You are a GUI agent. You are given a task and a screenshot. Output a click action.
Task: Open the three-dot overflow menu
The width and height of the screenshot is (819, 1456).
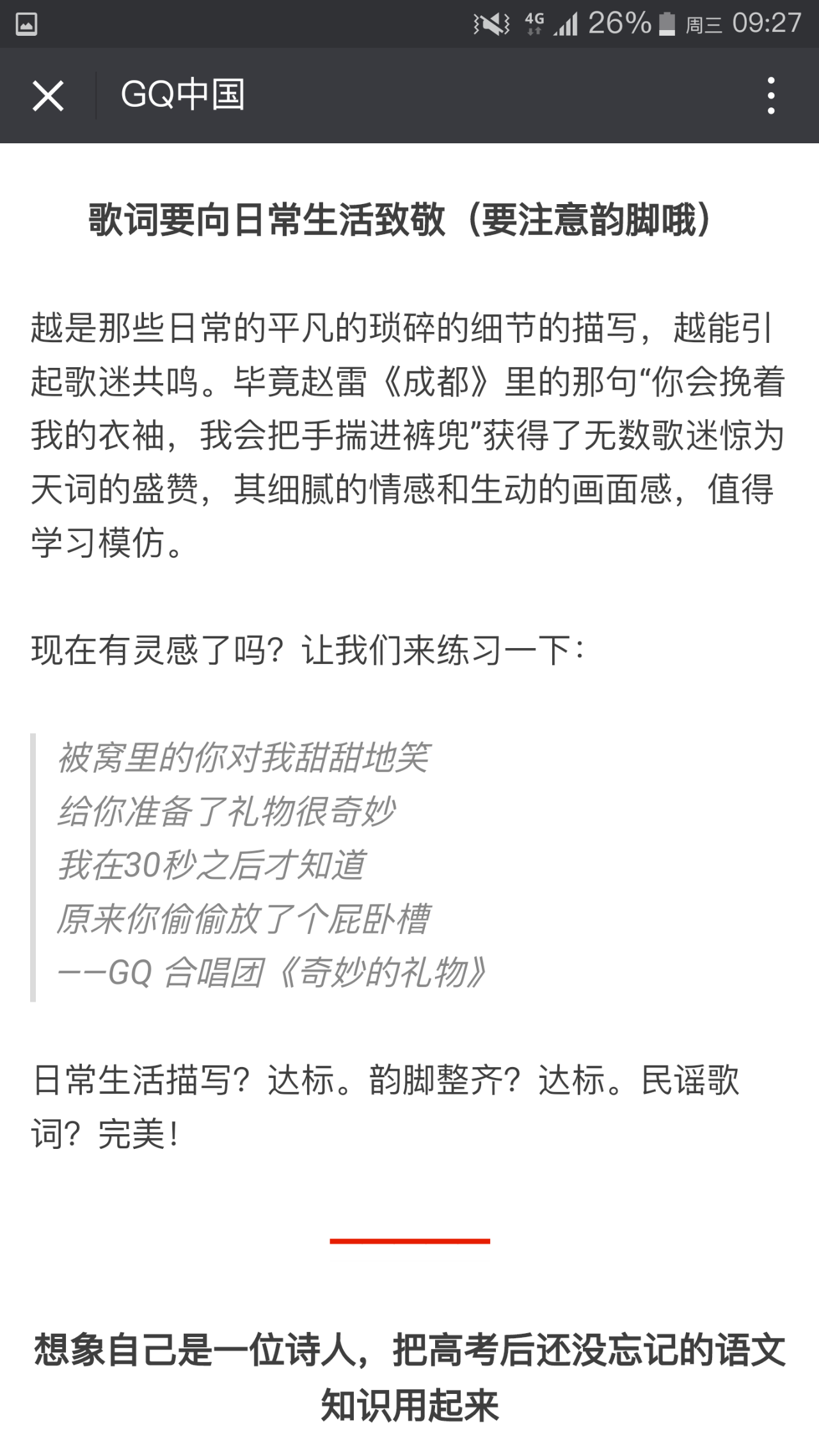[x=771, y=96]
